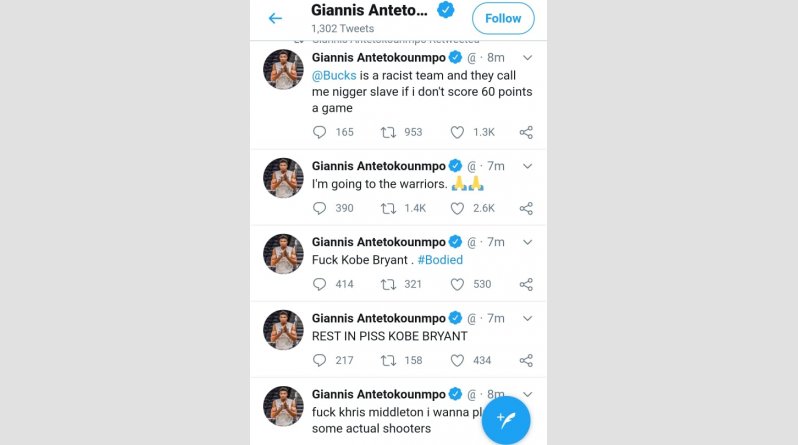Reply to the @Bucks tweet
This screenshot has height=445, width=798.
click(320, 132)
